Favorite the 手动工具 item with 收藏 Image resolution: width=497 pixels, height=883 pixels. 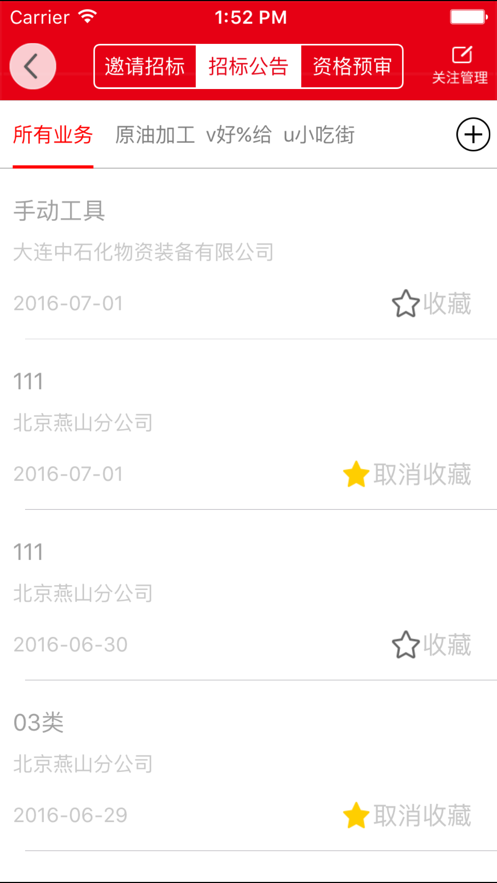pyautogui.click(x=431, y=304)
